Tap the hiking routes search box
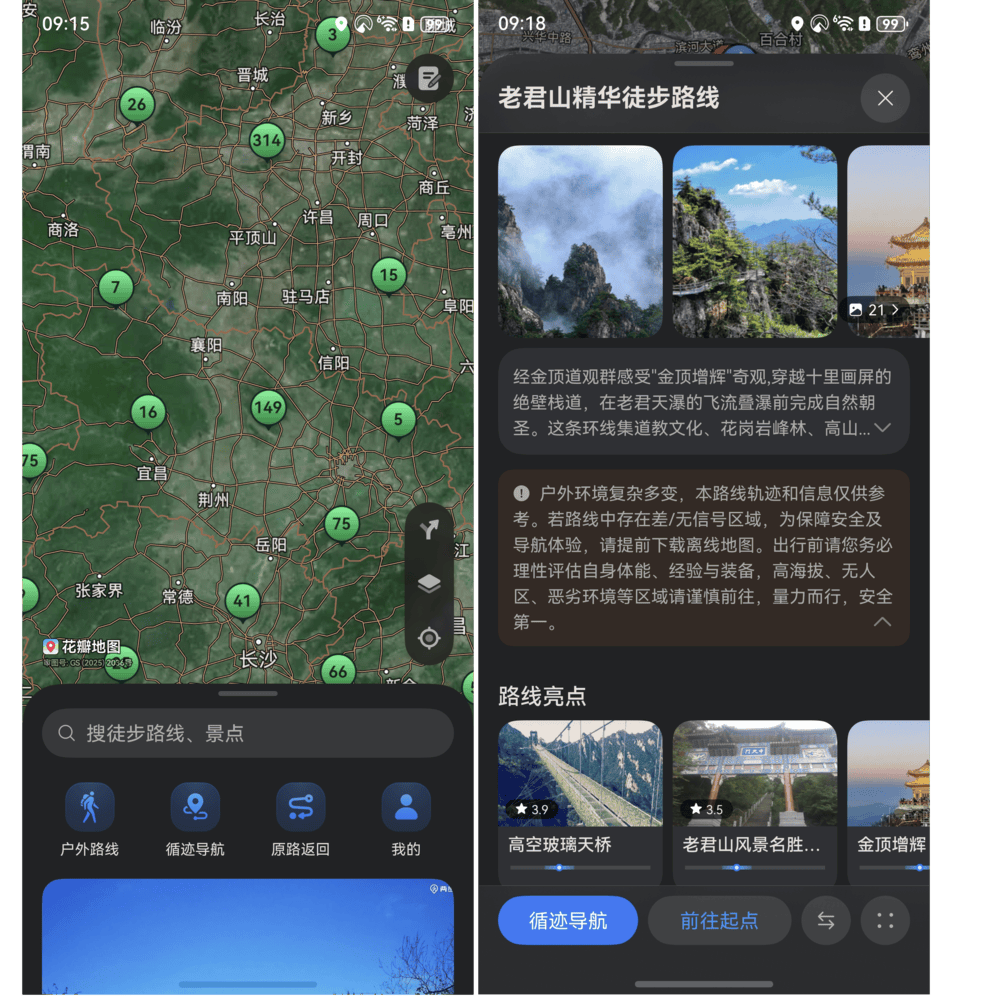Image resolution: width=1000 pixels, height=999 pixels. pos(247,733)
